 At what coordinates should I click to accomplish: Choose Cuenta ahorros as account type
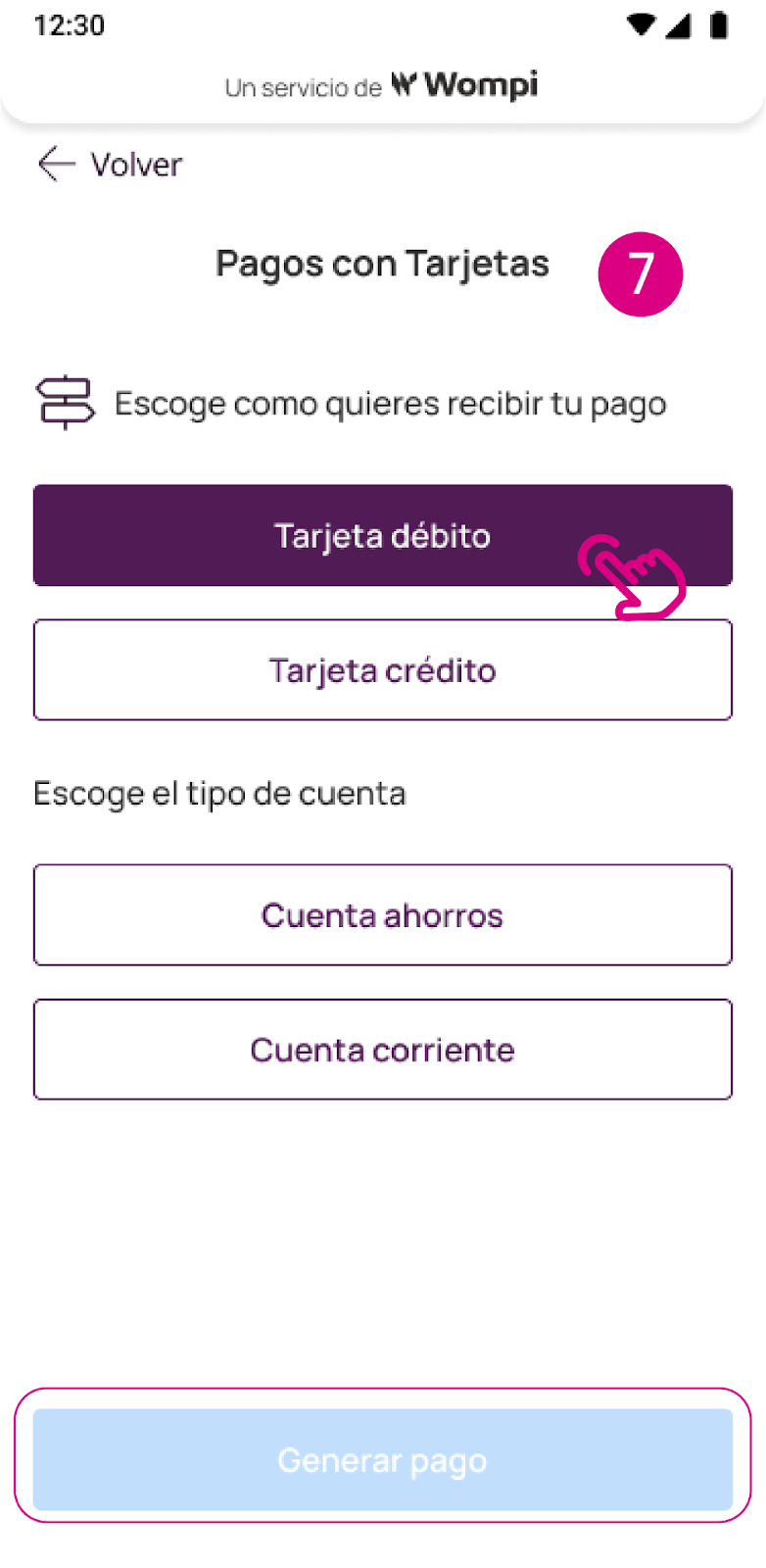point(382,914)
